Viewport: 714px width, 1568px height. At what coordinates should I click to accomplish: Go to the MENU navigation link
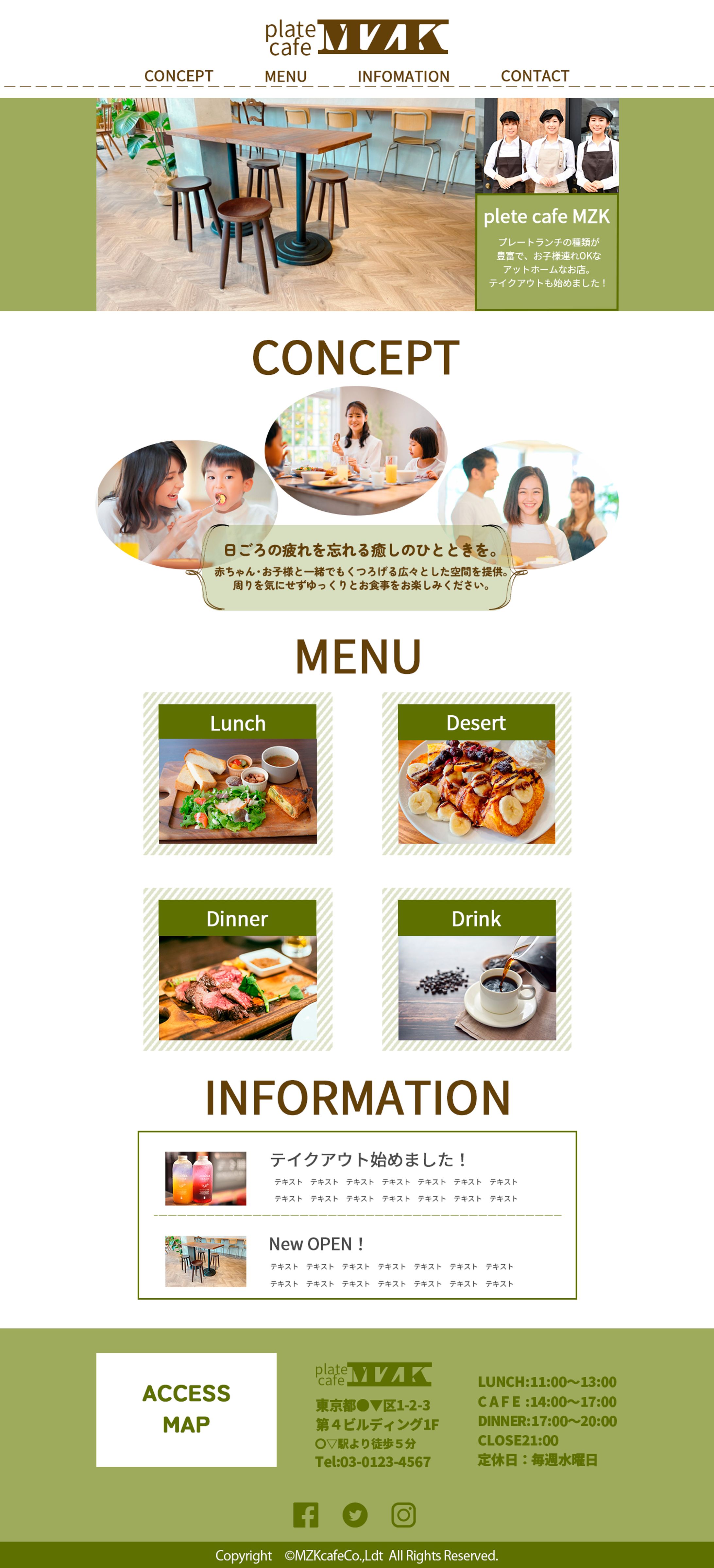[x=285, y=77]
